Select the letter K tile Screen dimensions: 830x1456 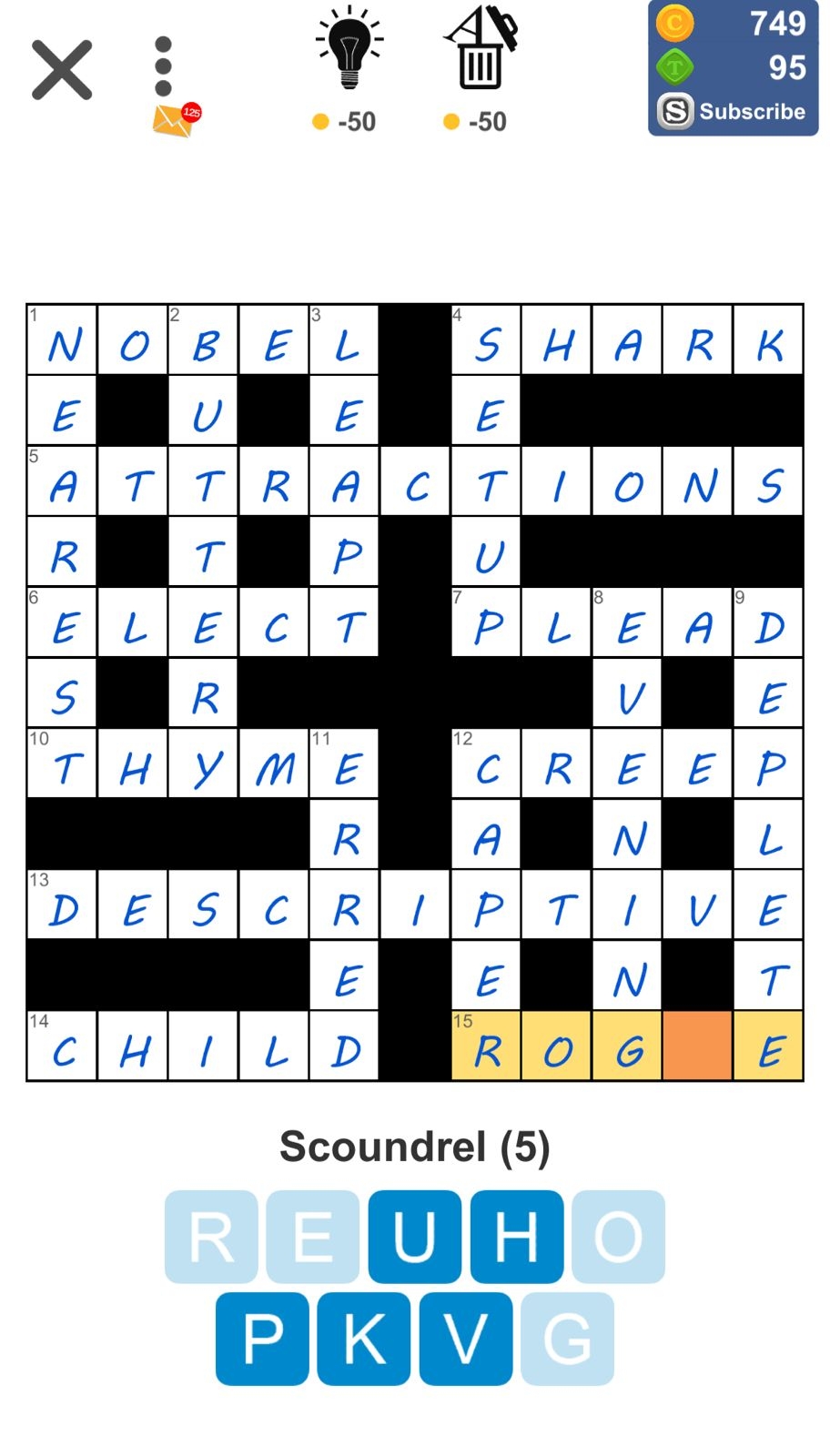pos(364,1339)
